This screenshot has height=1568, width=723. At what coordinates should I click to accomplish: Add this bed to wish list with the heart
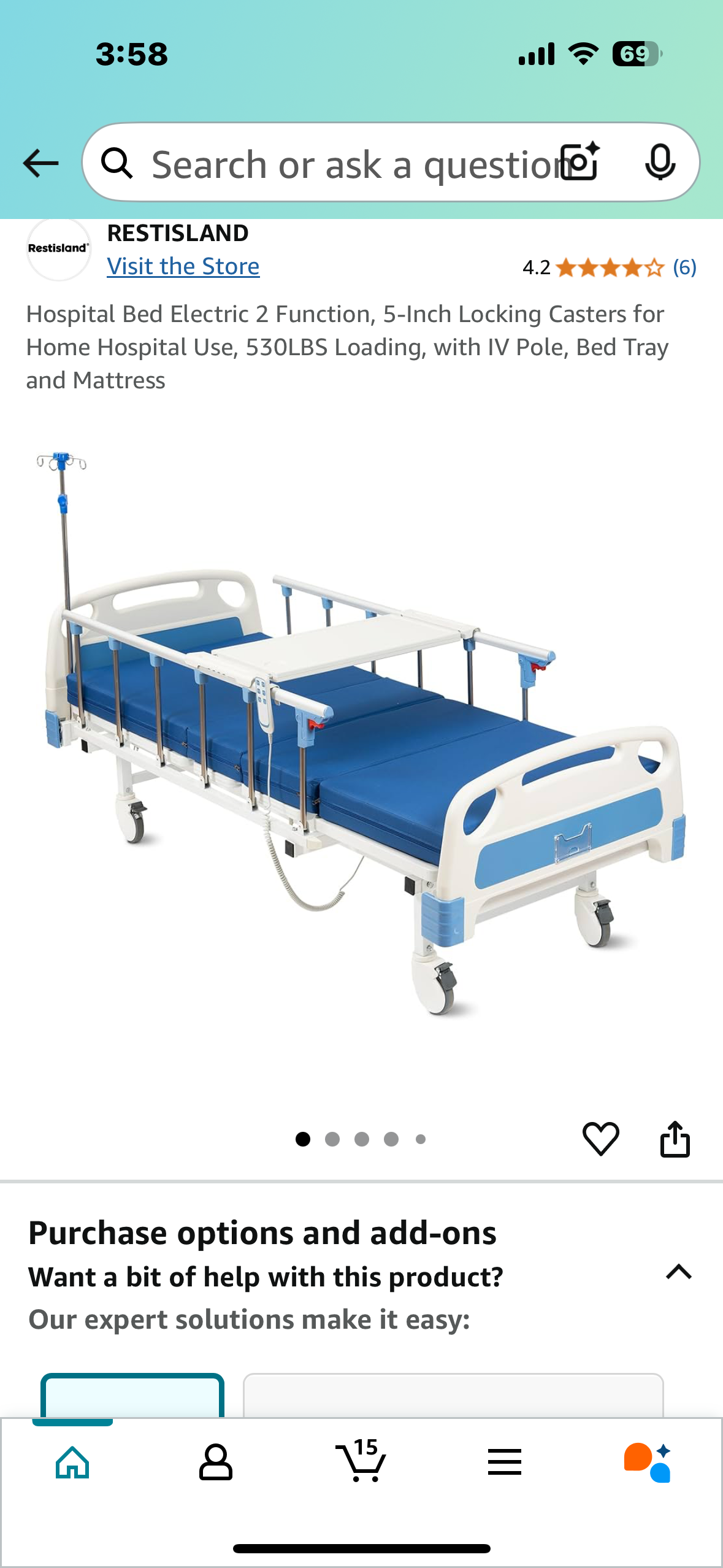click(x=600, y=1139)
